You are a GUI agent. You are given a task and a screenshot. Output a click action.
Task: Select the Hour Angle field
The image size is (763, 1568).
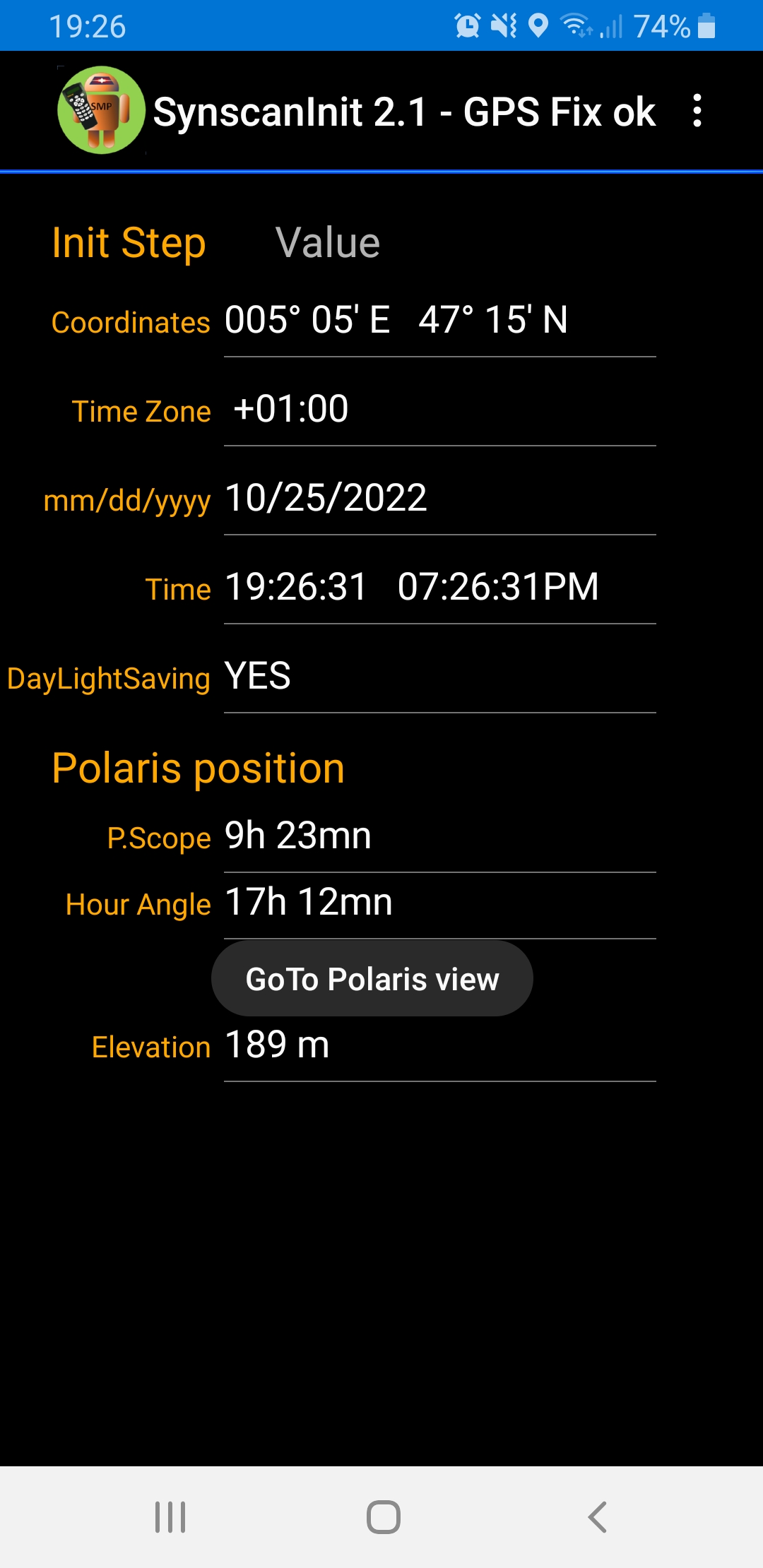pyautogui.click(x=439, y=903)
